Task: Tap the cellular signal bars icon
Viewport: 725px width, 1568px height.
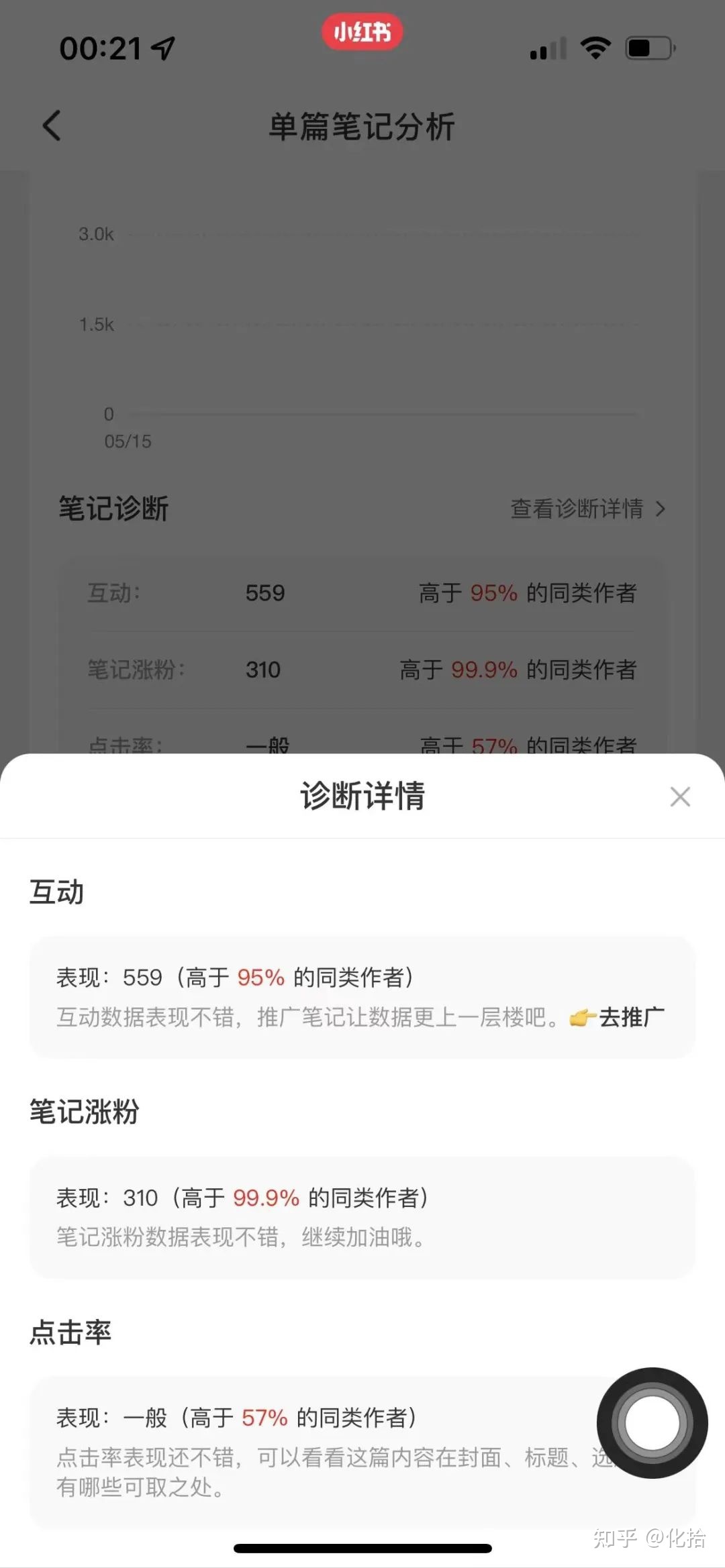Action: [545, 48]
